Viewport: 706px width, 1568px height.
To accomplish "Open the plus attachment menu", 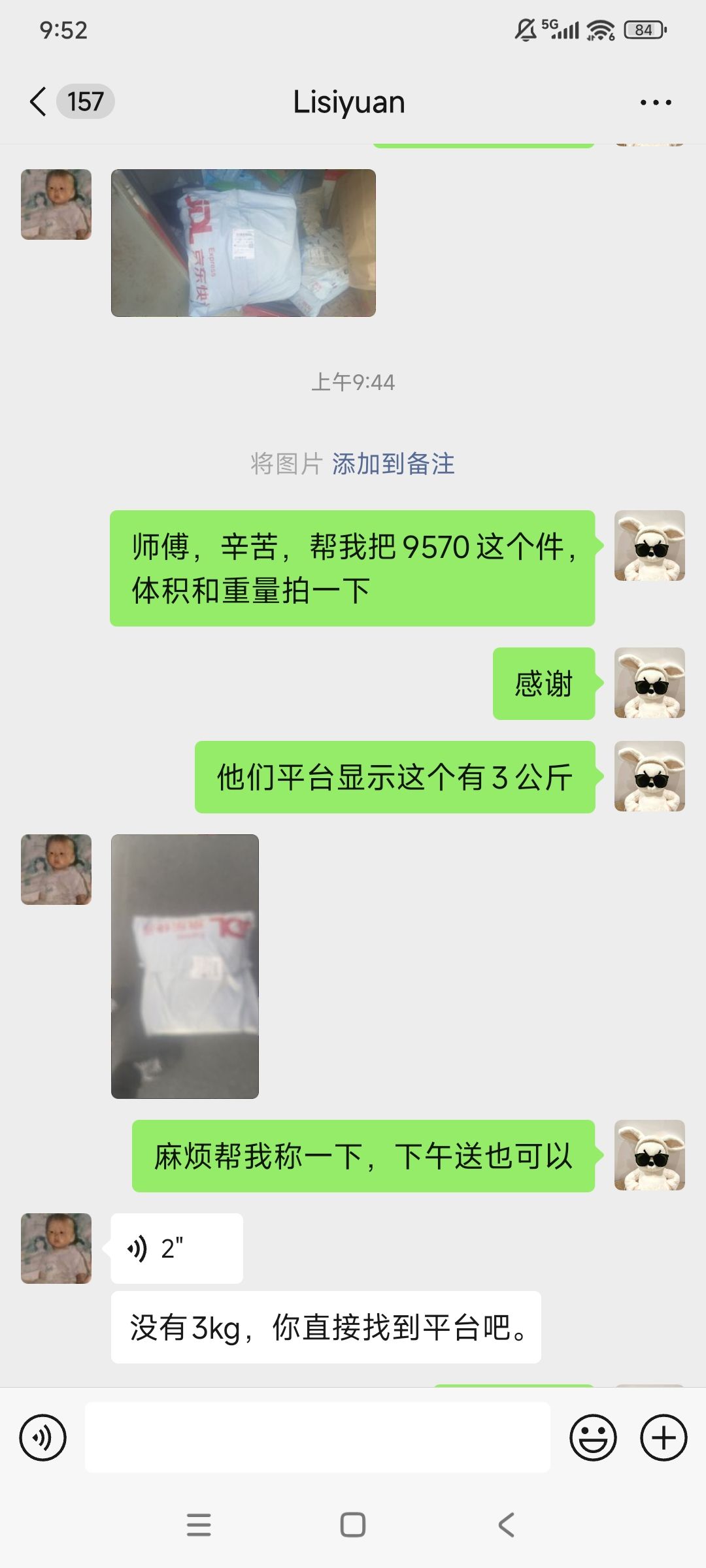I will tap(664, 1438).
